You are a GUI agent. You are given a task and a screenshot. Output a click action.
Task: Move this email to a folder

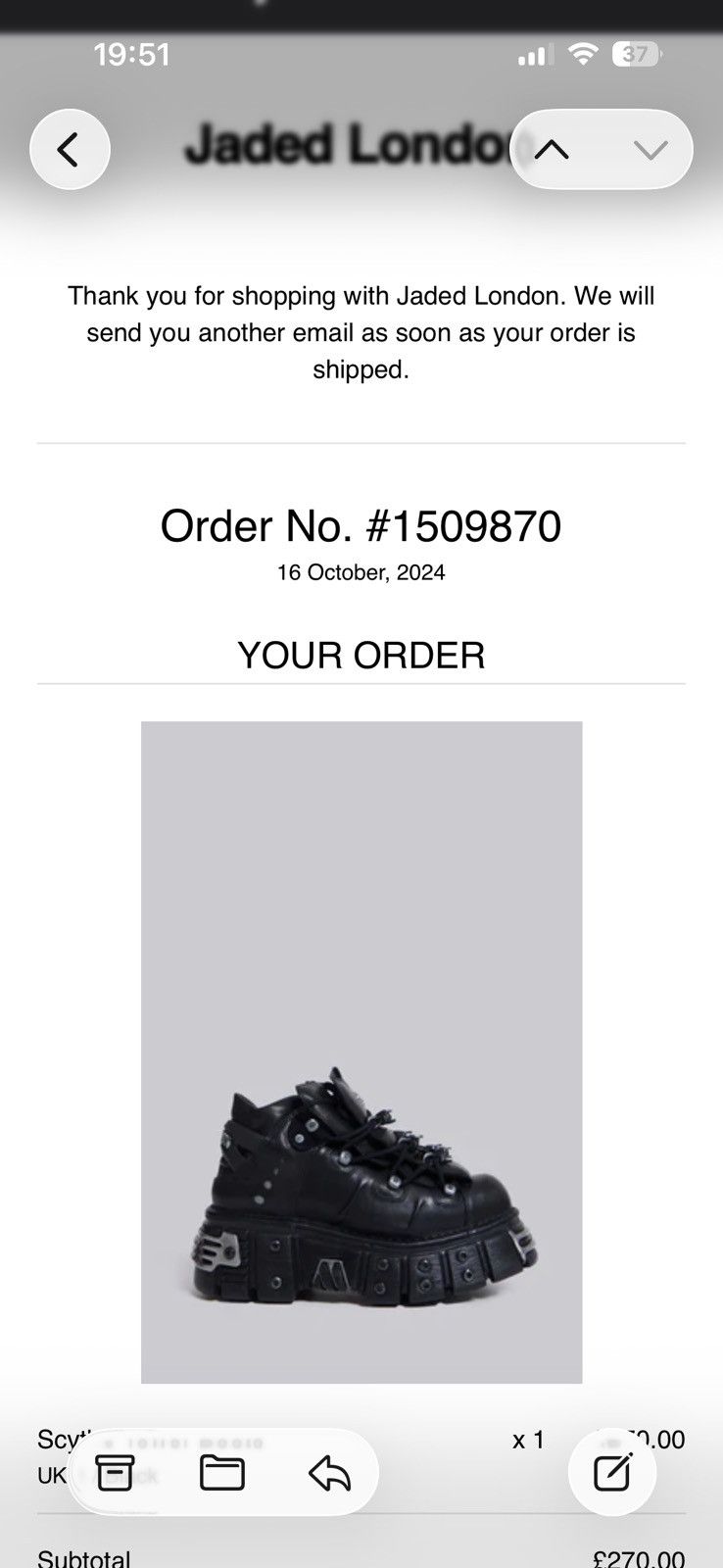tap(222, 1472)
